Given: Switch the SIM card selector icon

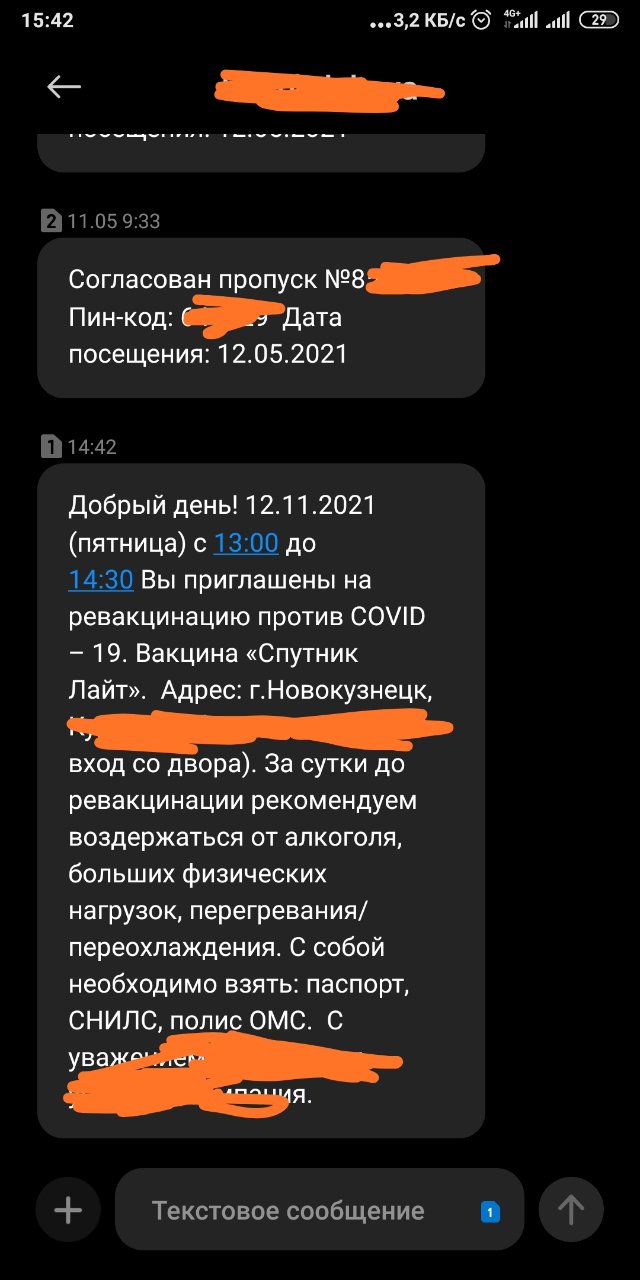Looking at the screenshot, I should coord(490,1212).
